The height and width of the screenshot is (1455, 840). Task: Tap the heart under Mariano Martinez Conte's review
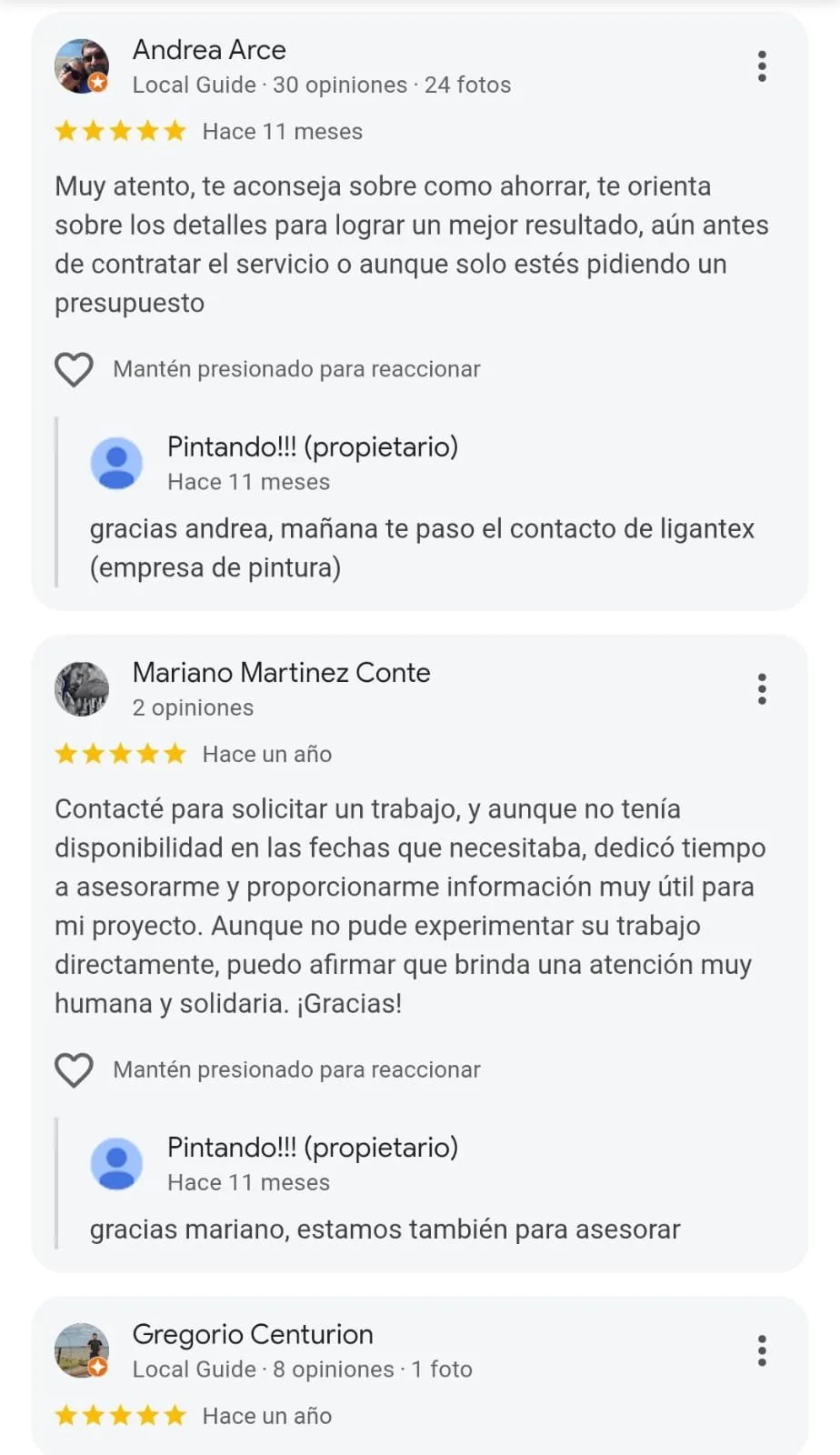[x=74, y=1069]
